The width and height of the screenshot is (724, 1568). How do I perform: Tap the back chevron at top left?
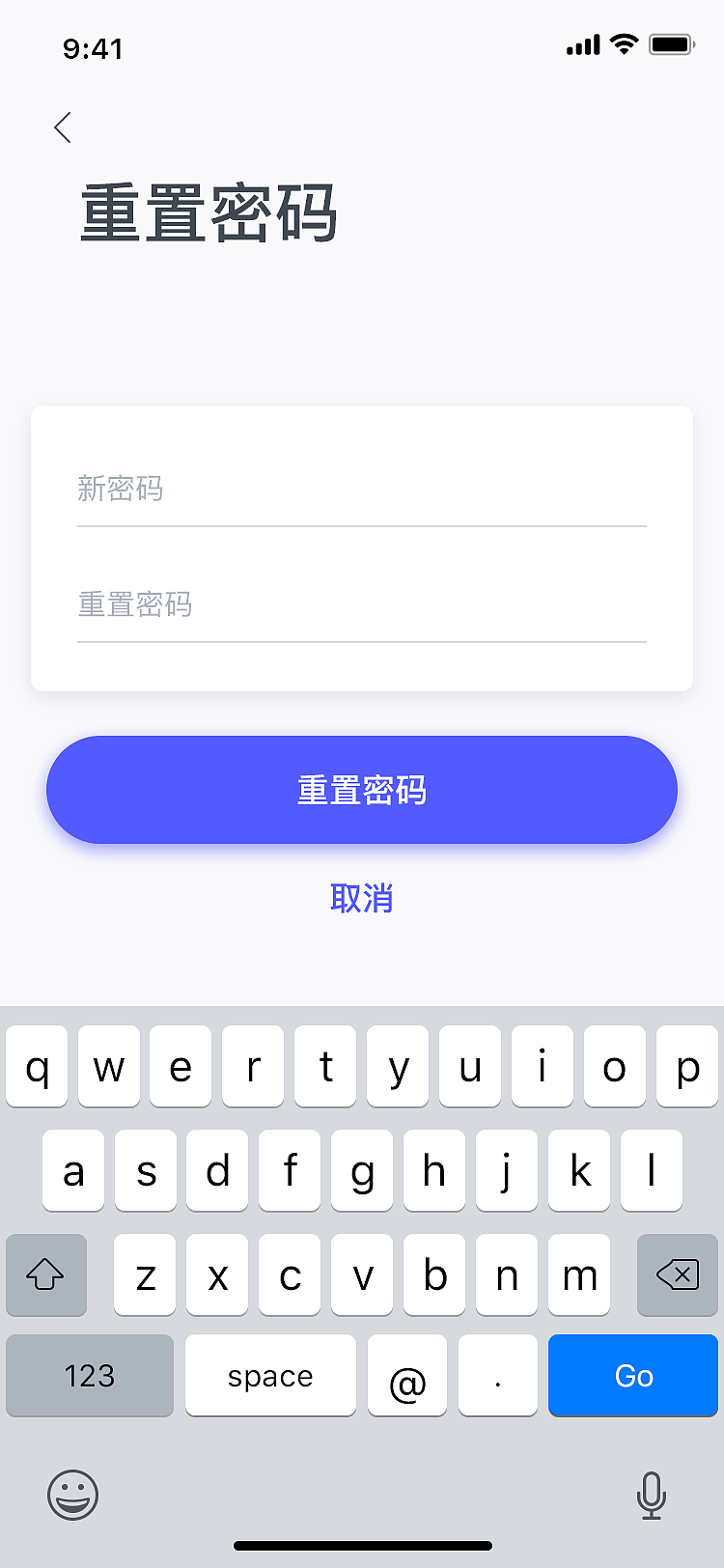[x=62, y=126]
